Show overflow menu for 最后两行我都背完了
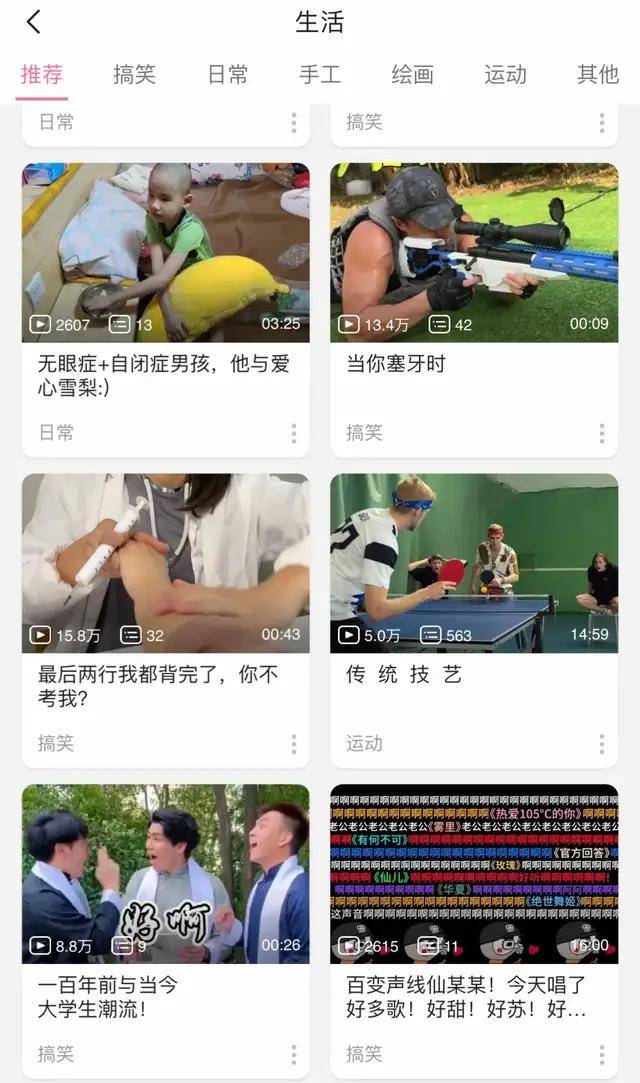The image size is (640, 1083). click(294, 744)
